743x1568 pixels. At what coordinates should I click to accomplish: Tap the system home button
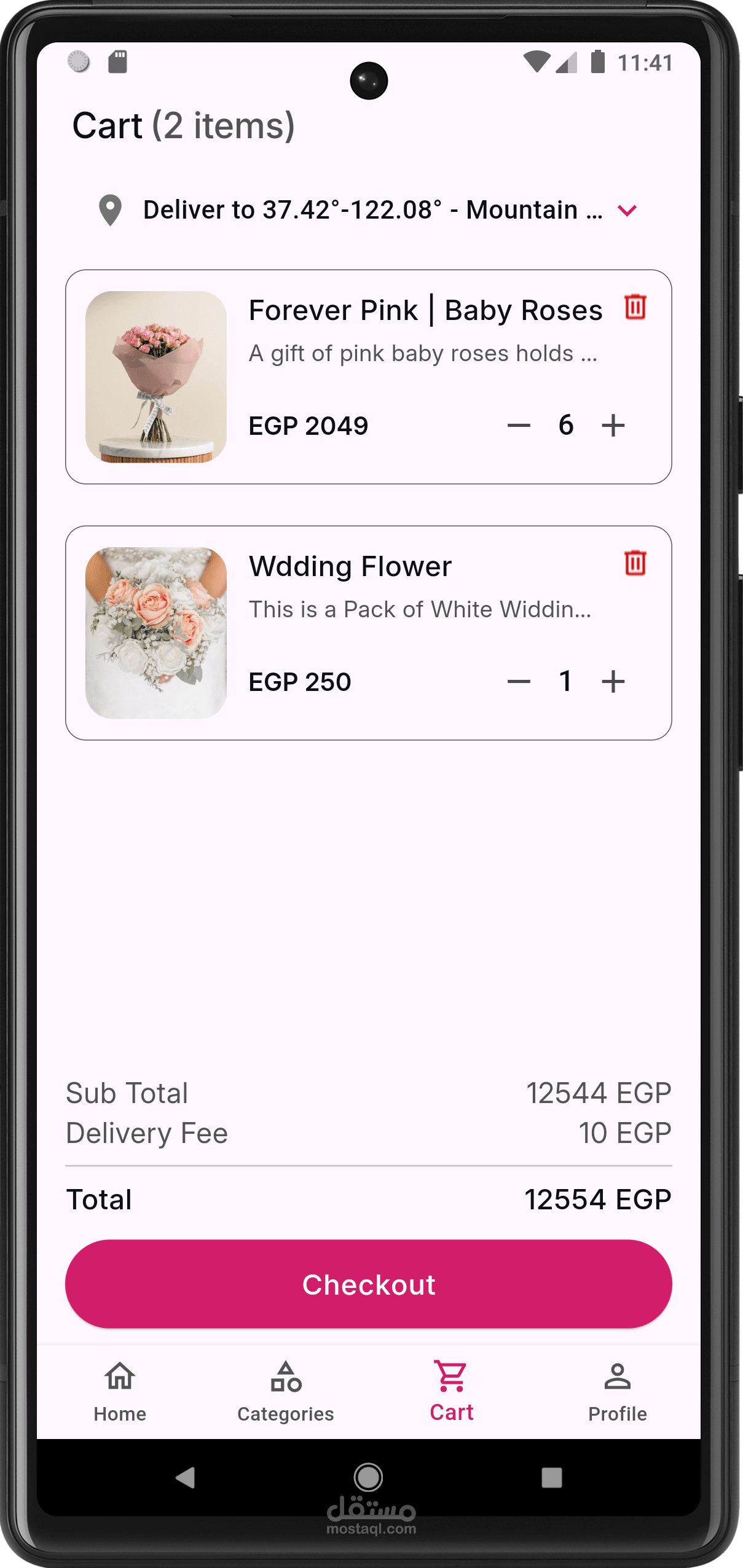pos(369,1478)
